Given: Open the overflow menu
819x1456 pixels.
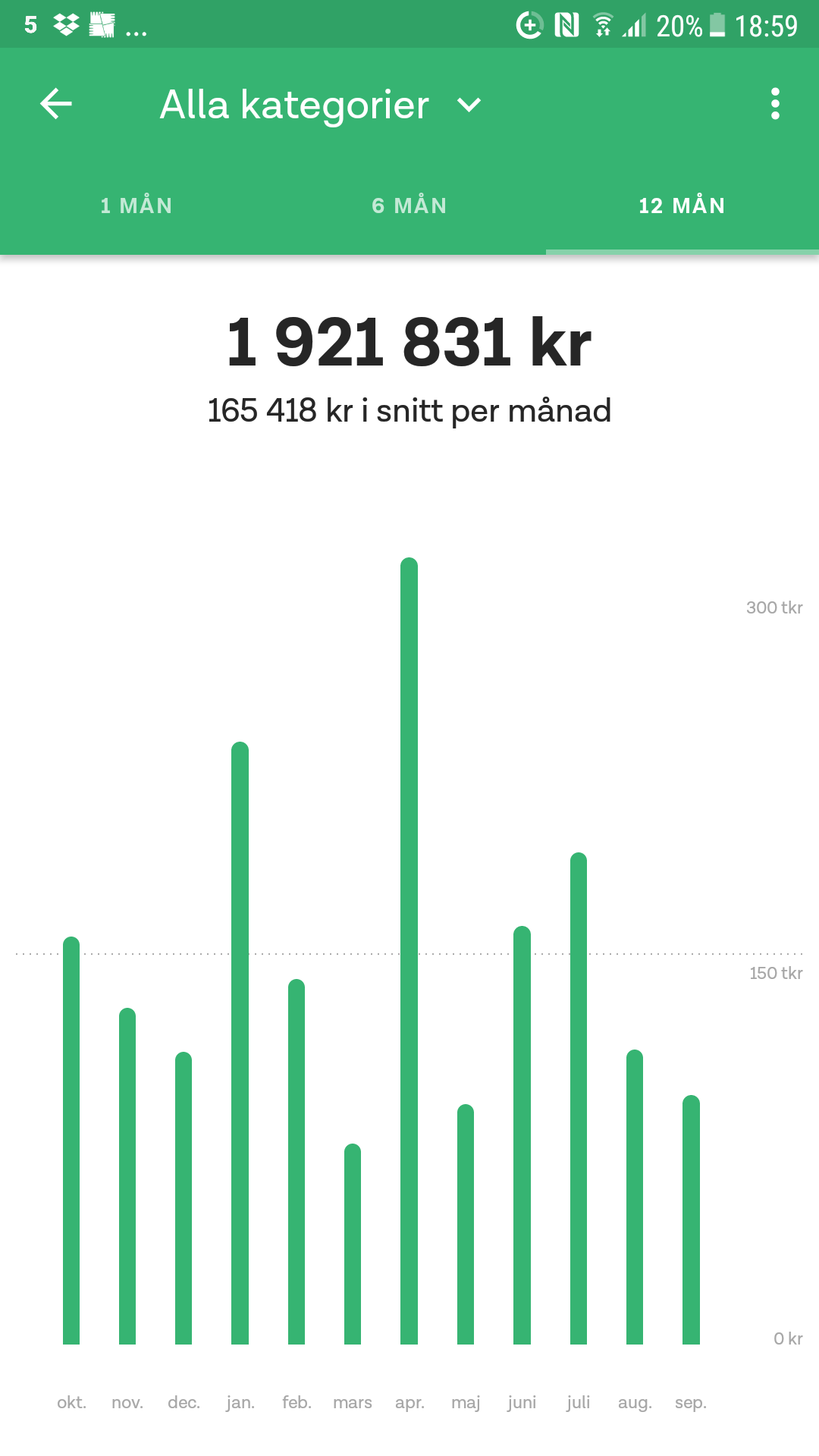Looking at the screenshot, I should [774, 104].
